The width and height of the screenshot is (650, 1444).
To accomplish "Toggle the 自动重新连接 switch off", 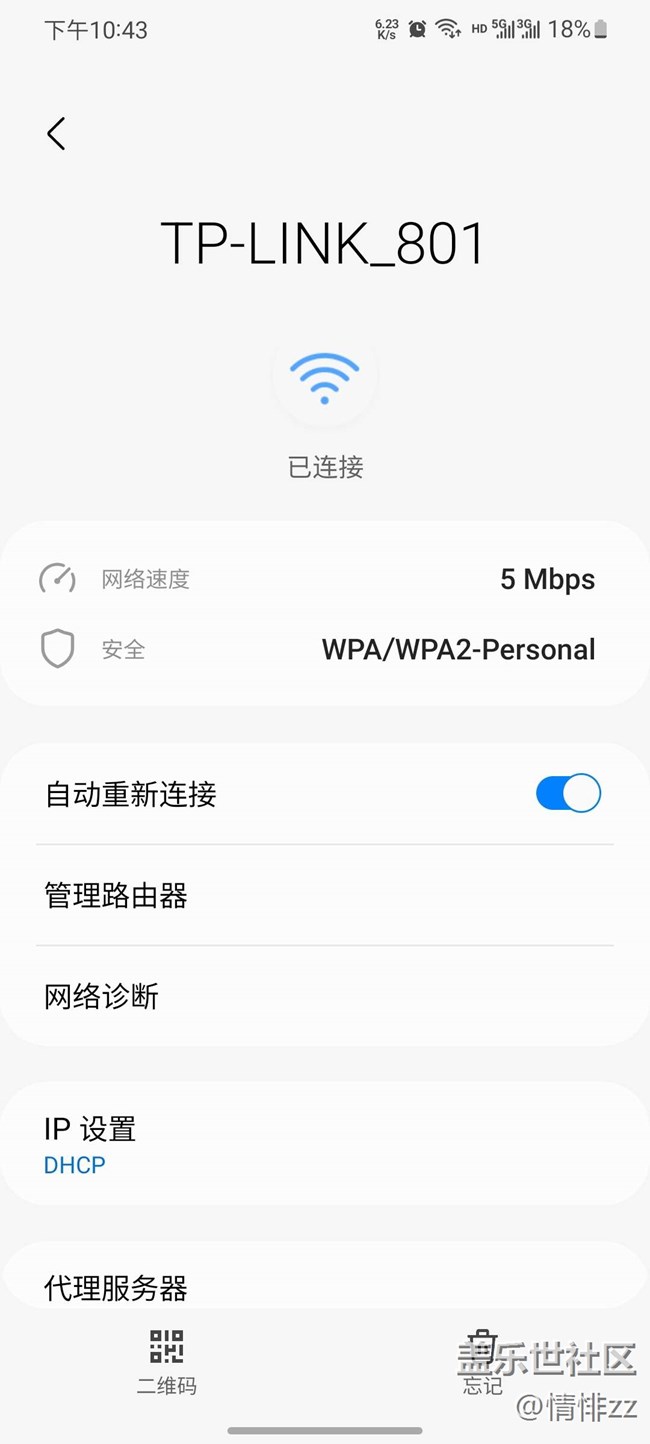I will coord(567,794).
